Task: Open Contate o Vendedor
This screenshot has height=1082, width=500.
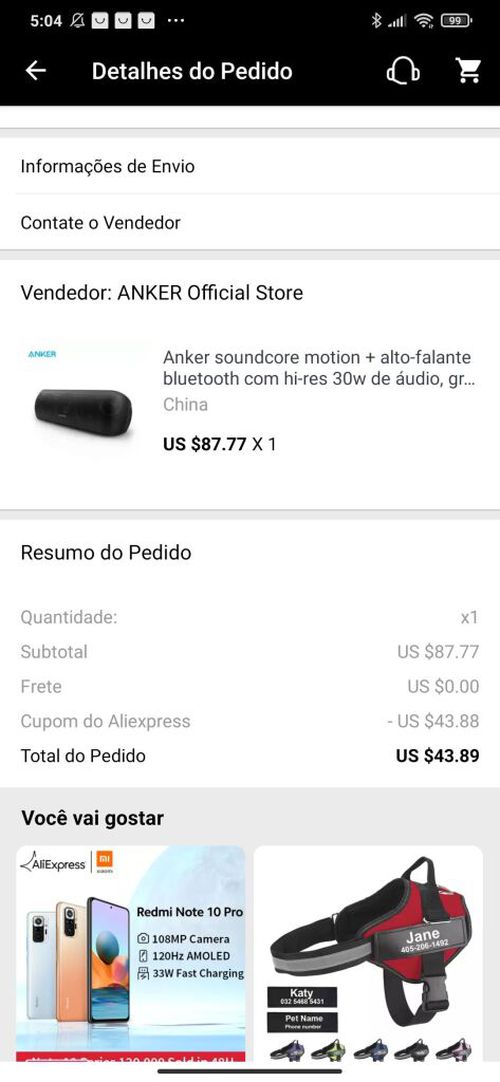Action: pos(250,223)
